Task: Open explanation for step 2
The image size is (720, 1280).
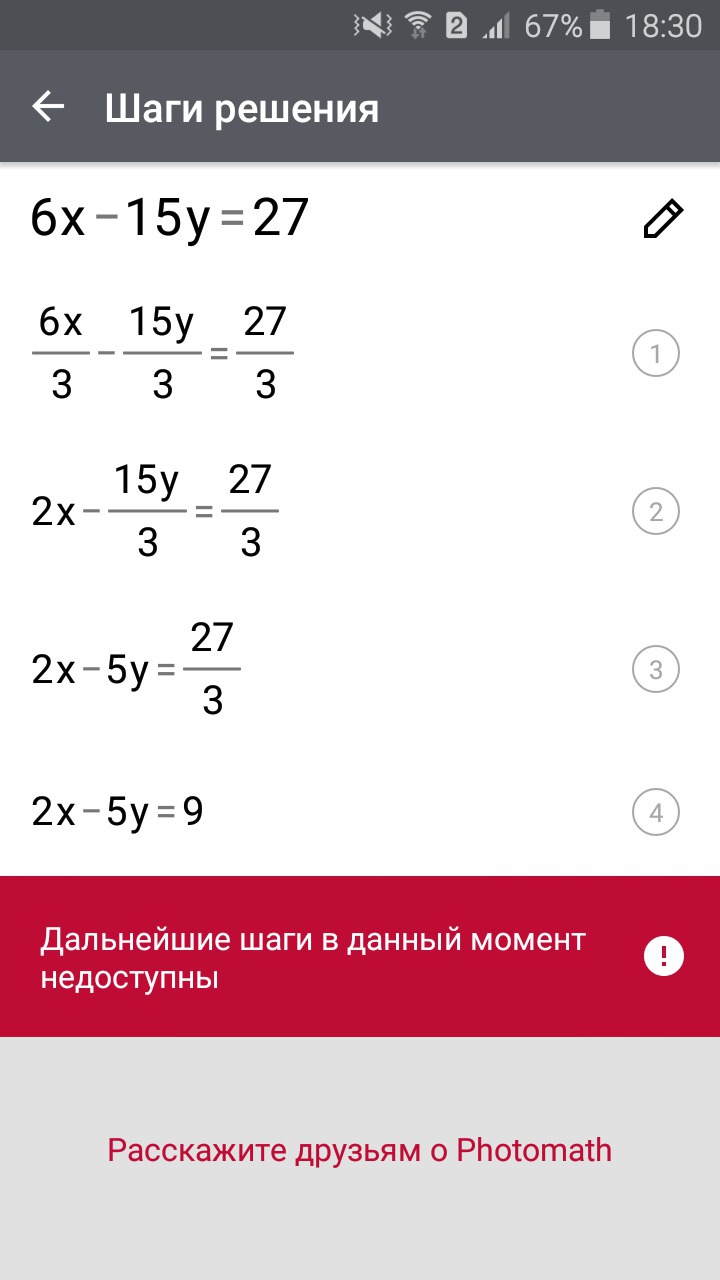Action: pos(655,512)
